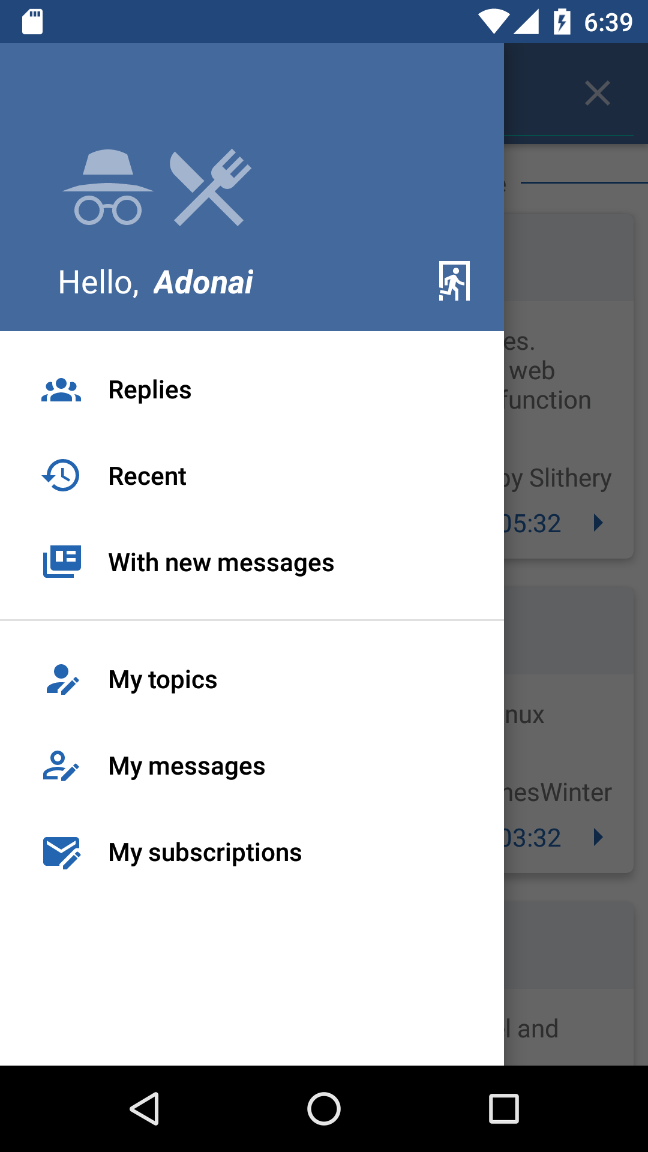
Task: View My messages
Action: [187, 767]
